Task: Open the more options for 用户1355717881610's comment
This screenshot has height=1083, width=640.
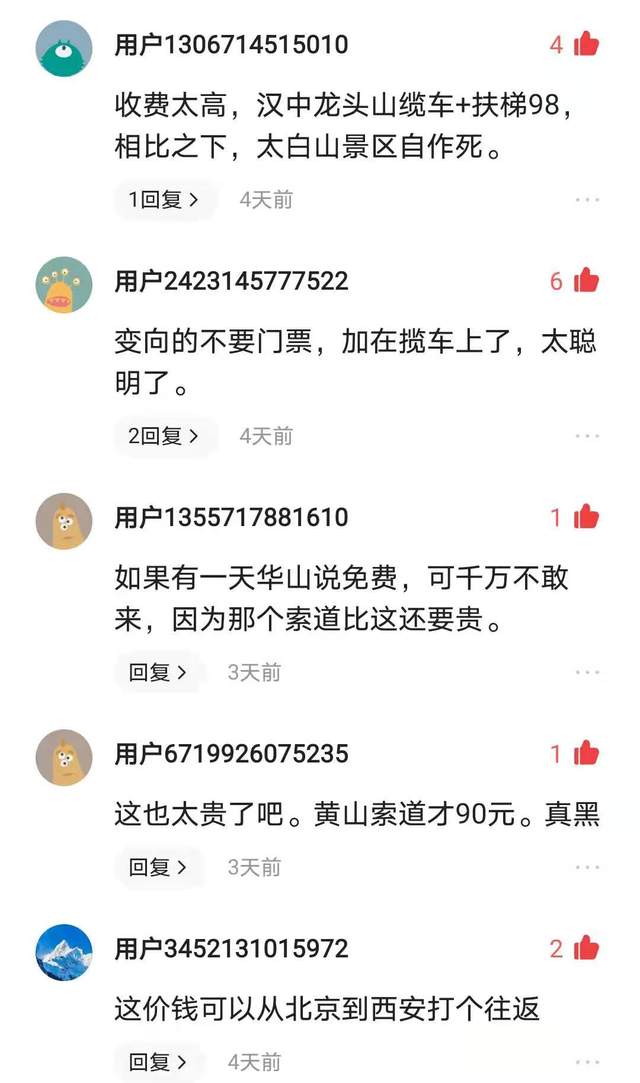Action: point(587,673)
